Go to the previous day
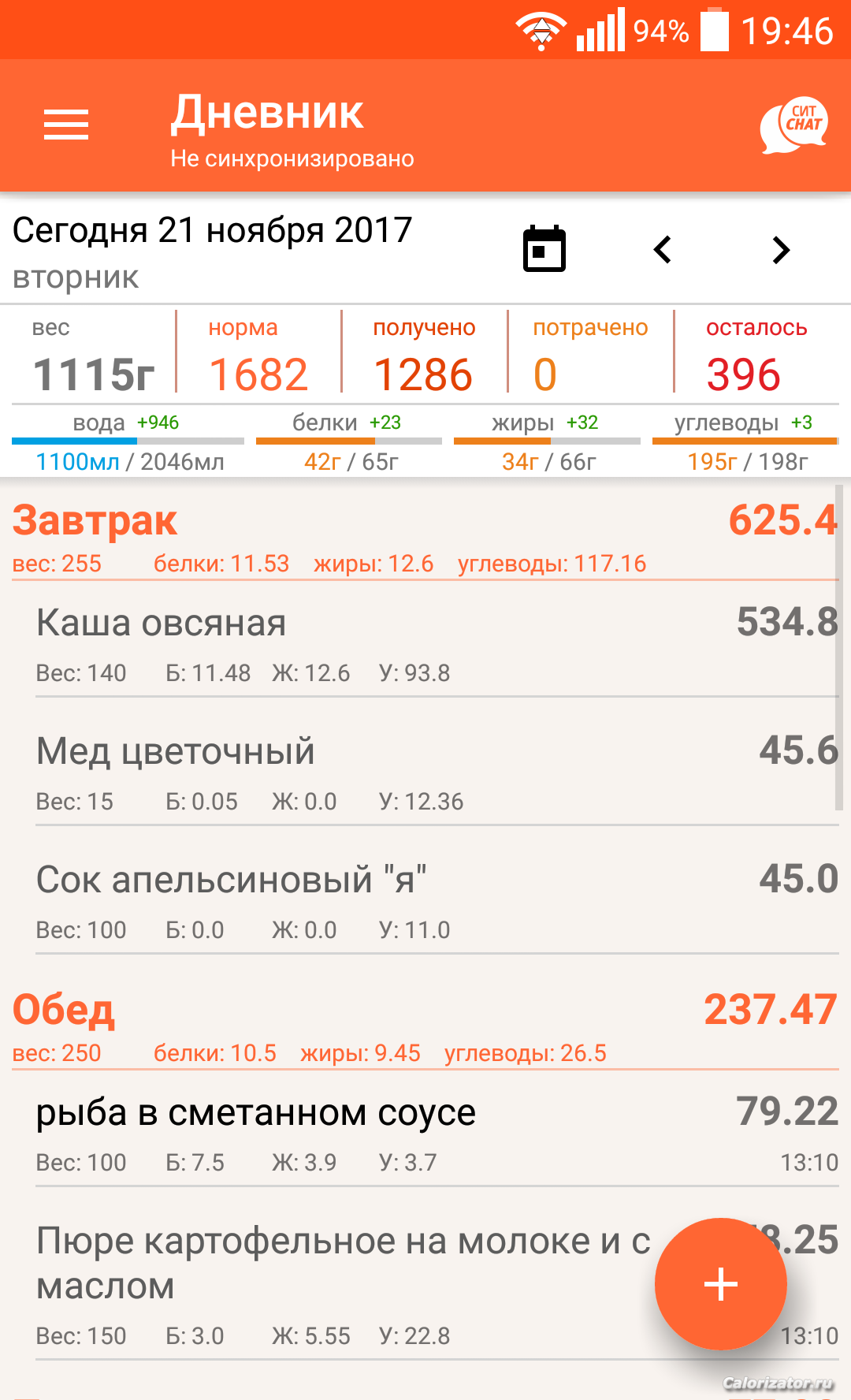The height and width of the screenshot is (1400, 851). pos(663,250)
